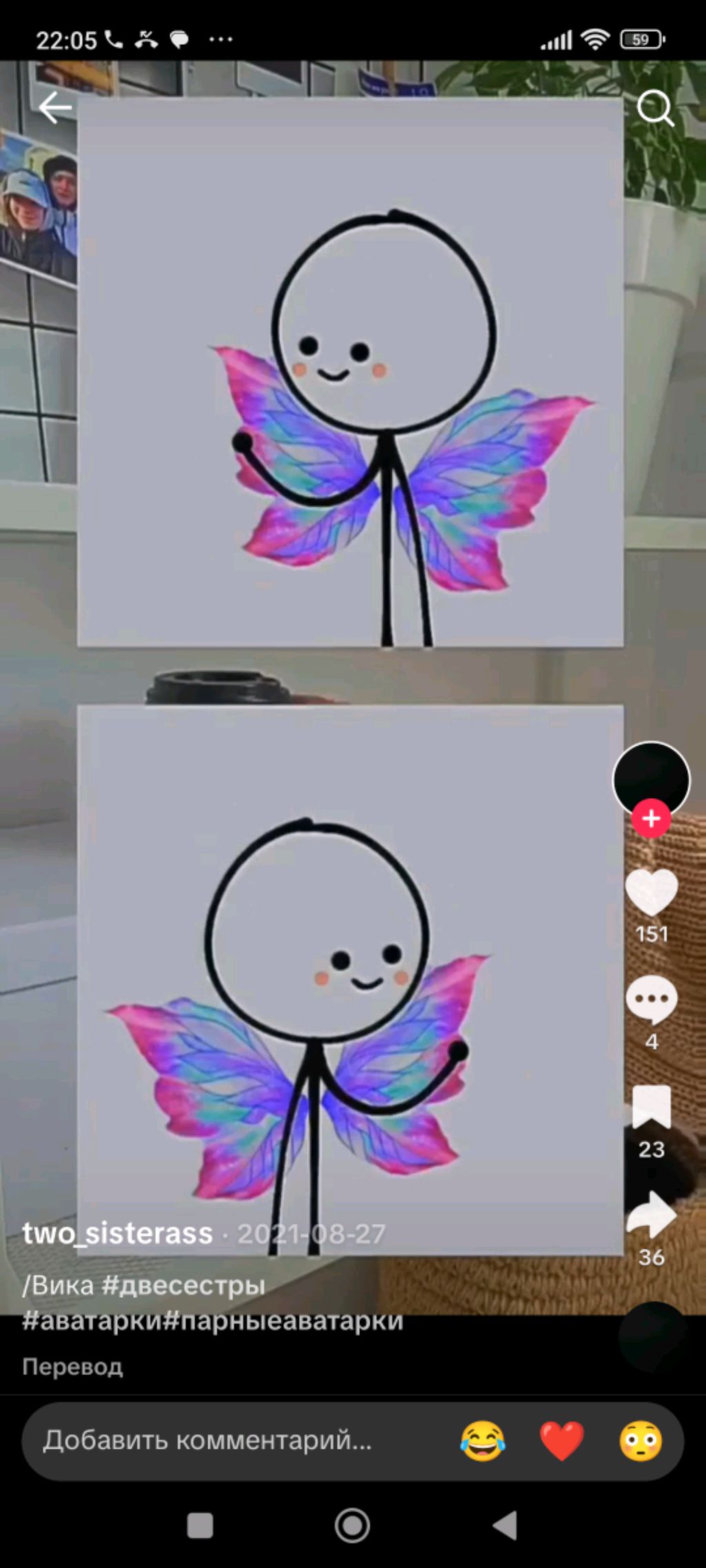Image resolution: width=706 pixels, height=1568 pixels.
Task: Follow the creator with the plus button
Action: 651,819
